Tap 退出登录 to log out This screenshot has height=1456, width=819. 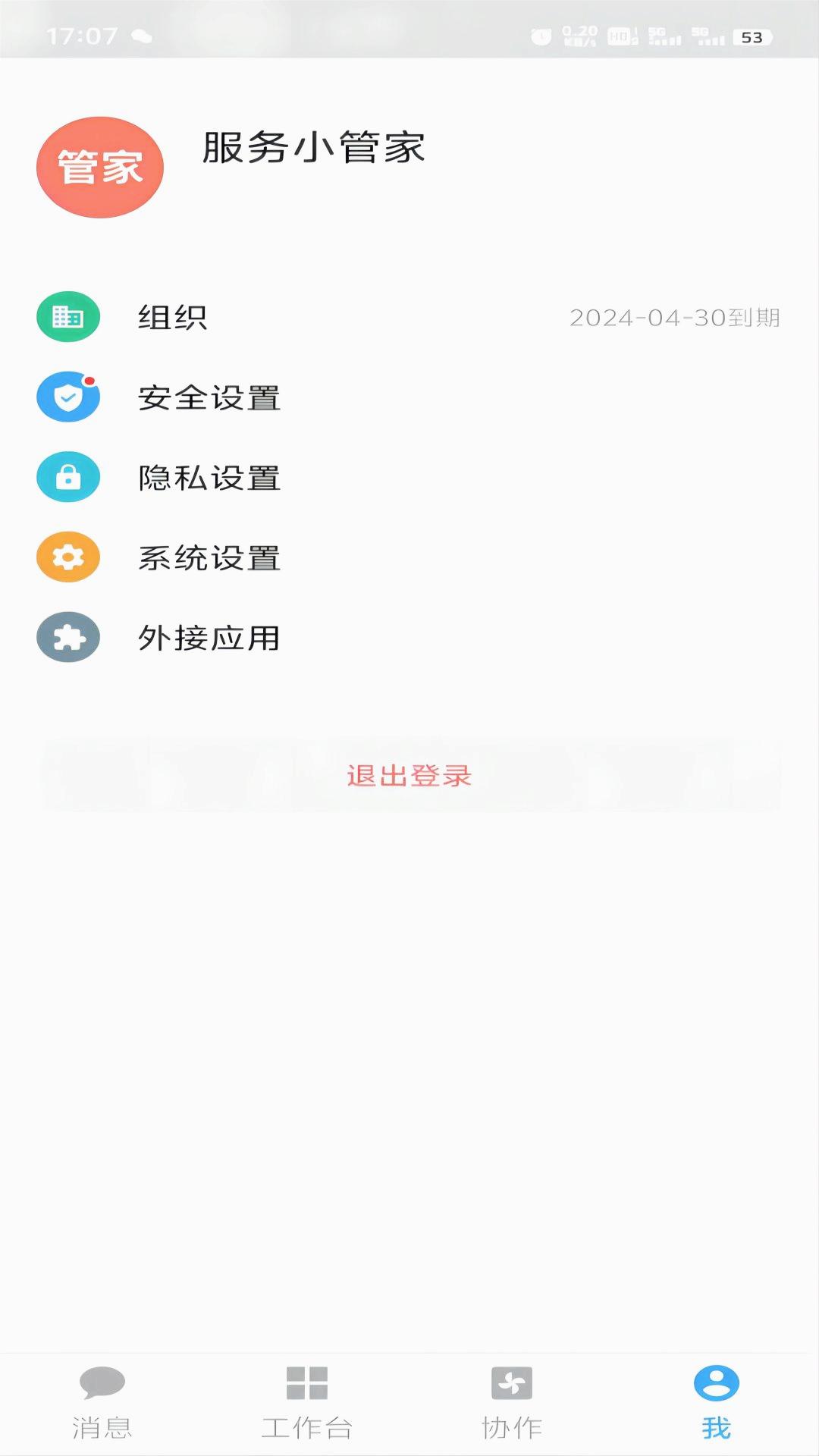(409, 775)
